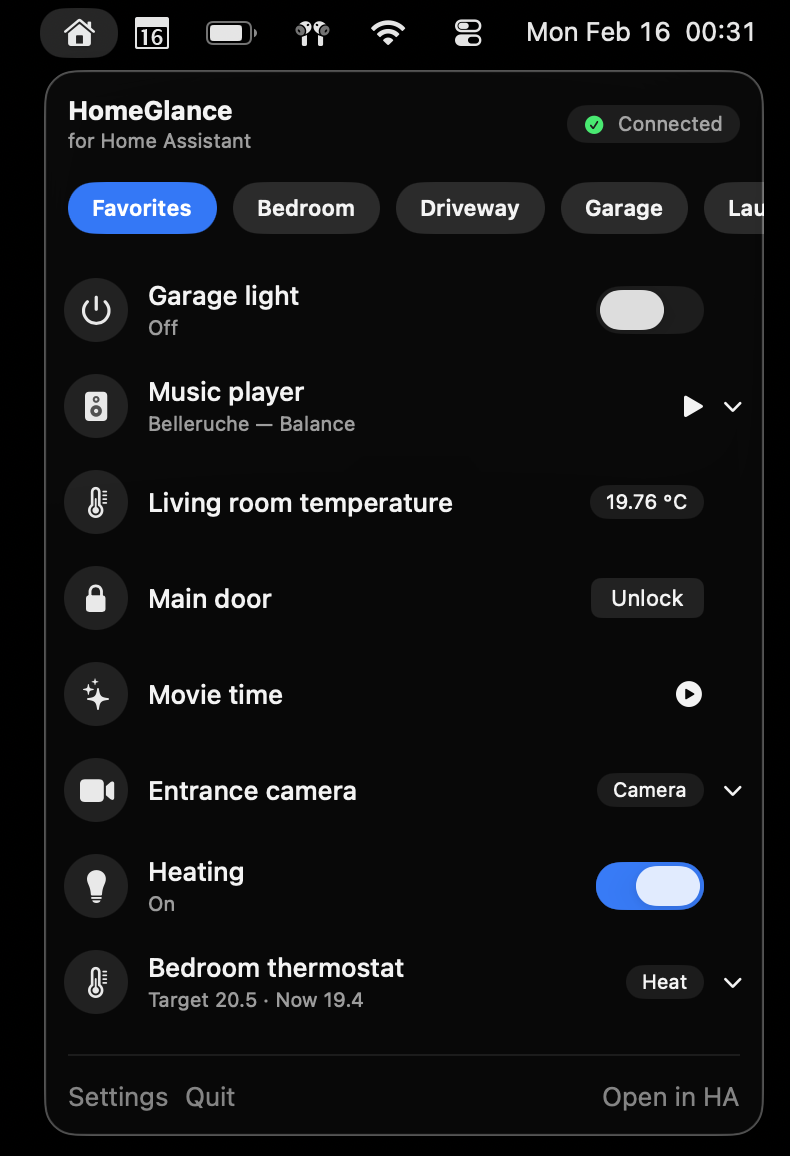Screen dimensions: 790x1156
Task: Expand the Entrance camera row
Action: 733,790
